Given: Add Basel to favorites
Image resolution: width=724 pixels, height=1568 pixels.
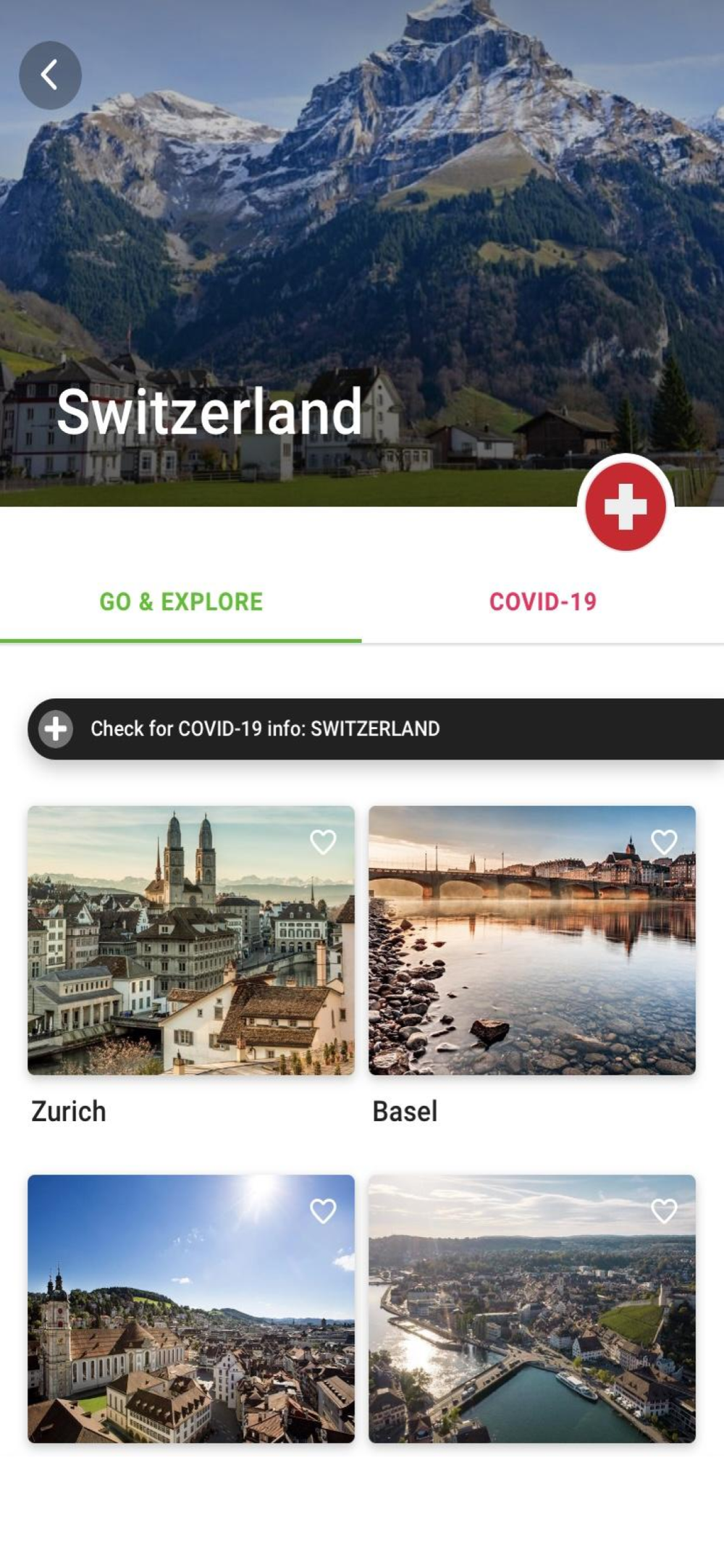Looking at the screenshot, I should (664, 842).
